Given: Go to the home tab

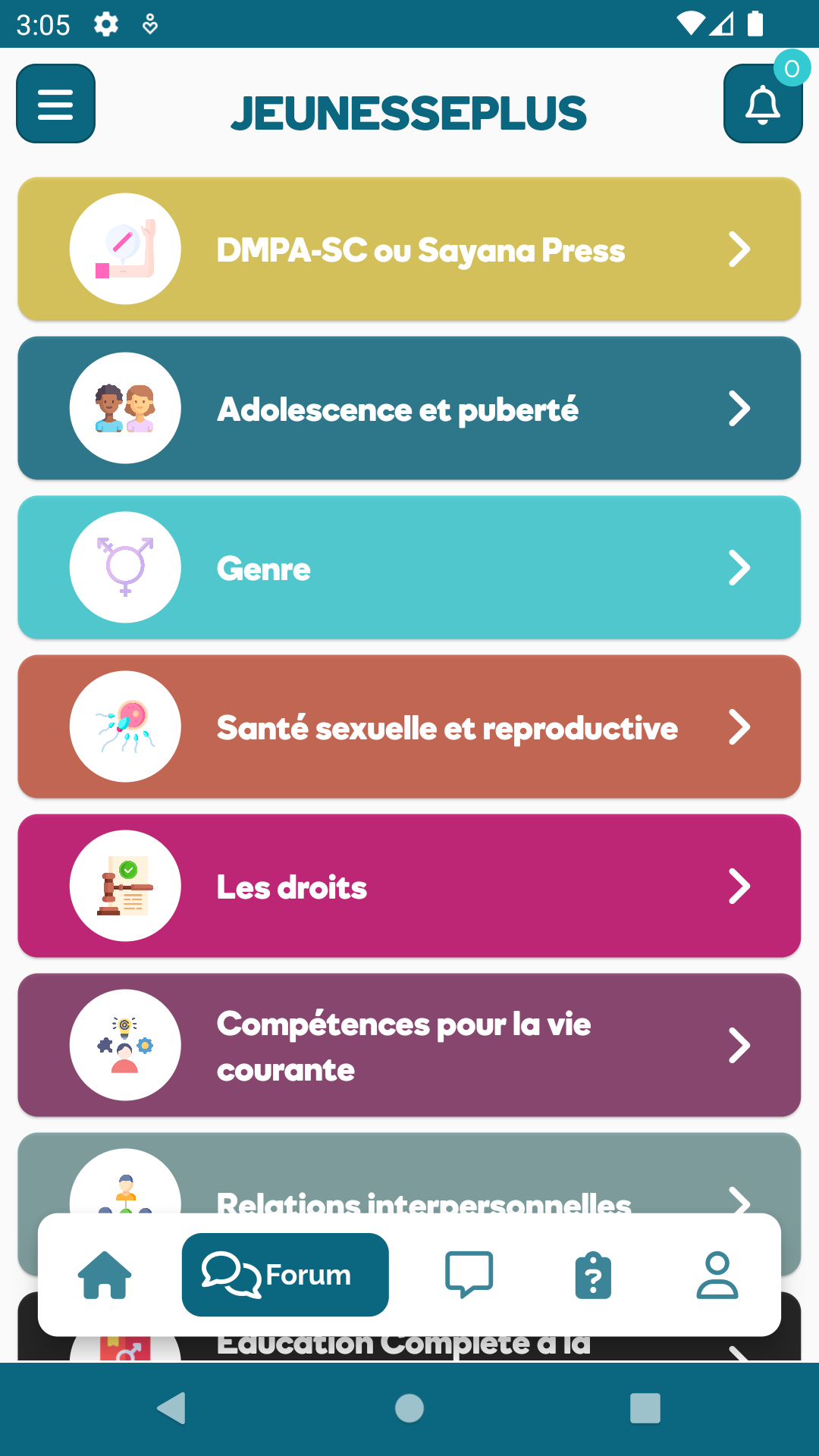Looking at the screenshot, I should [105, 1275].
